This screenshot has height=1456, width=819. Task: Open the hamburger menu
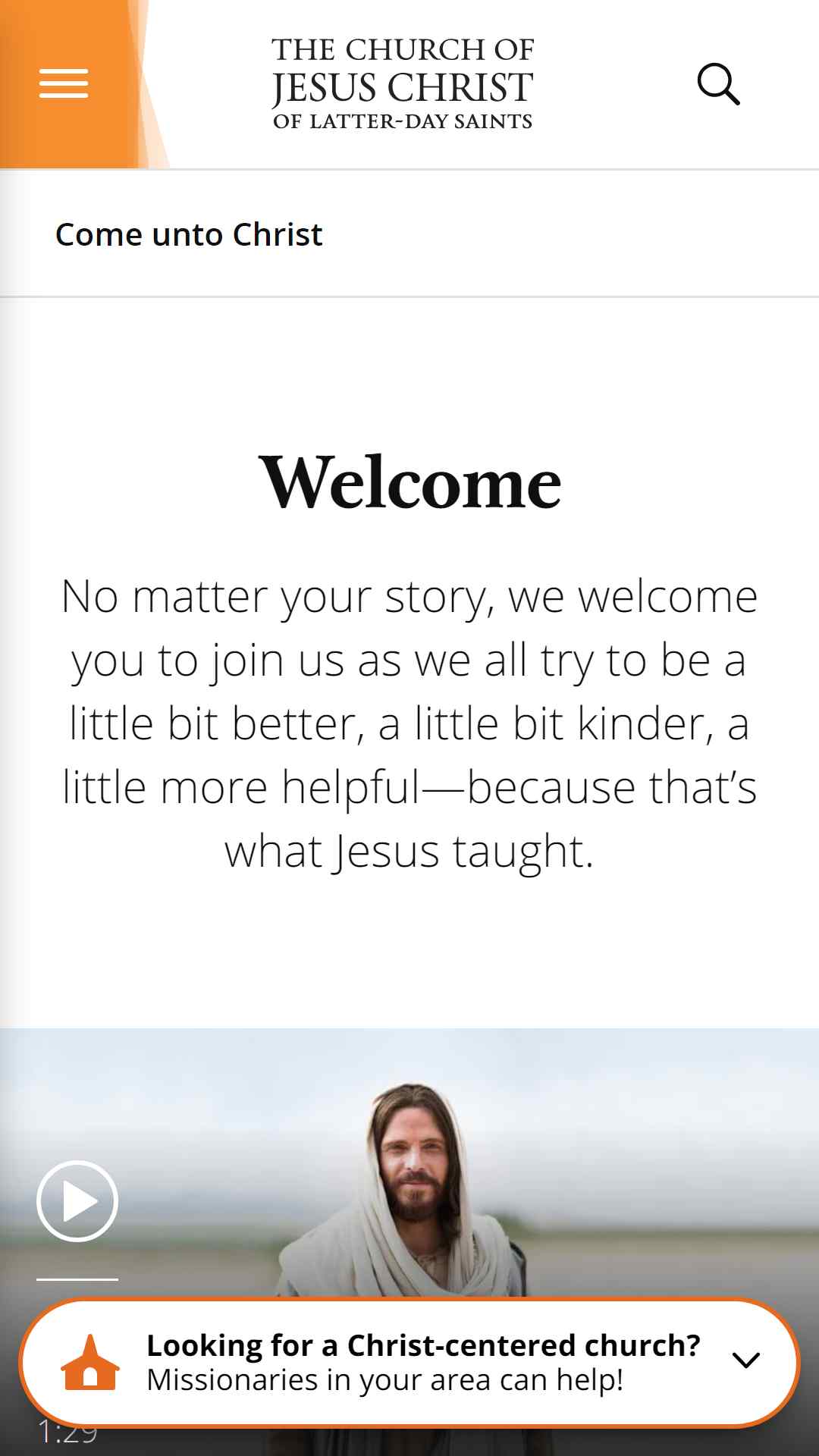coord(64,83)
